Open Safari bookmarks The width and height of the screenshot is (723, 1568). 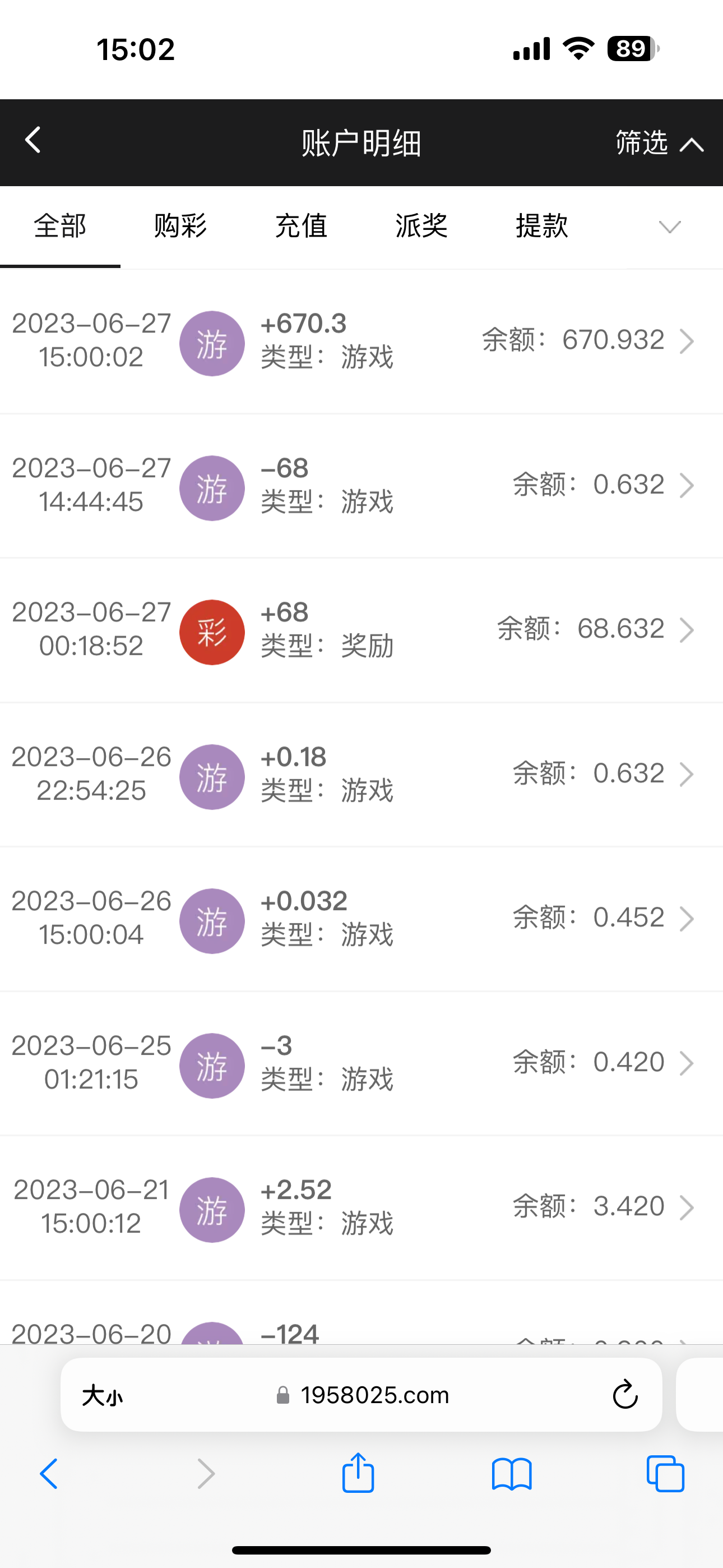511,1474
